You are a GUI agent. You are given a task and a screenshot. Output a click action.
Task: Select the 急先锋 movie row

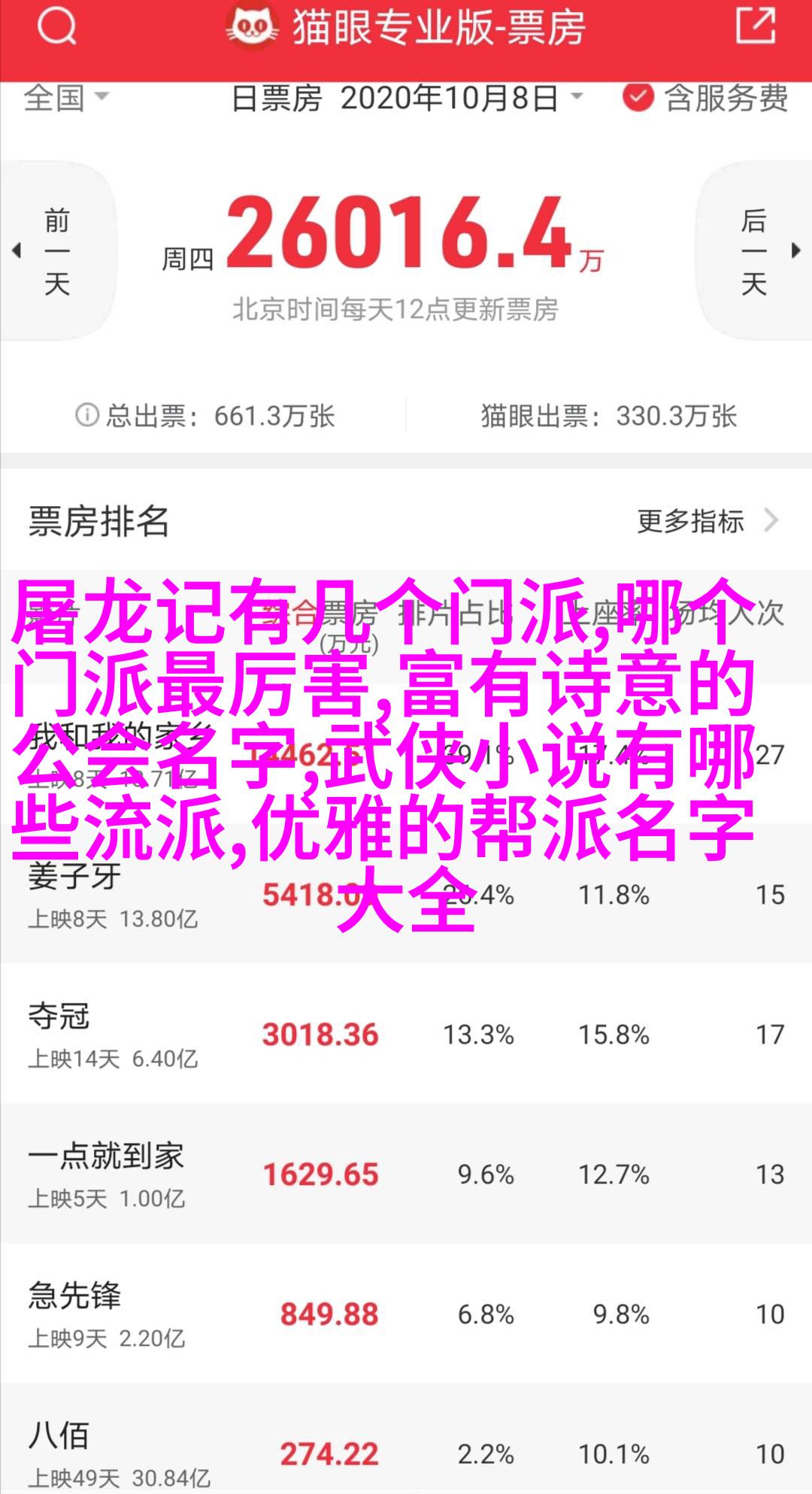pos(406,1314)
